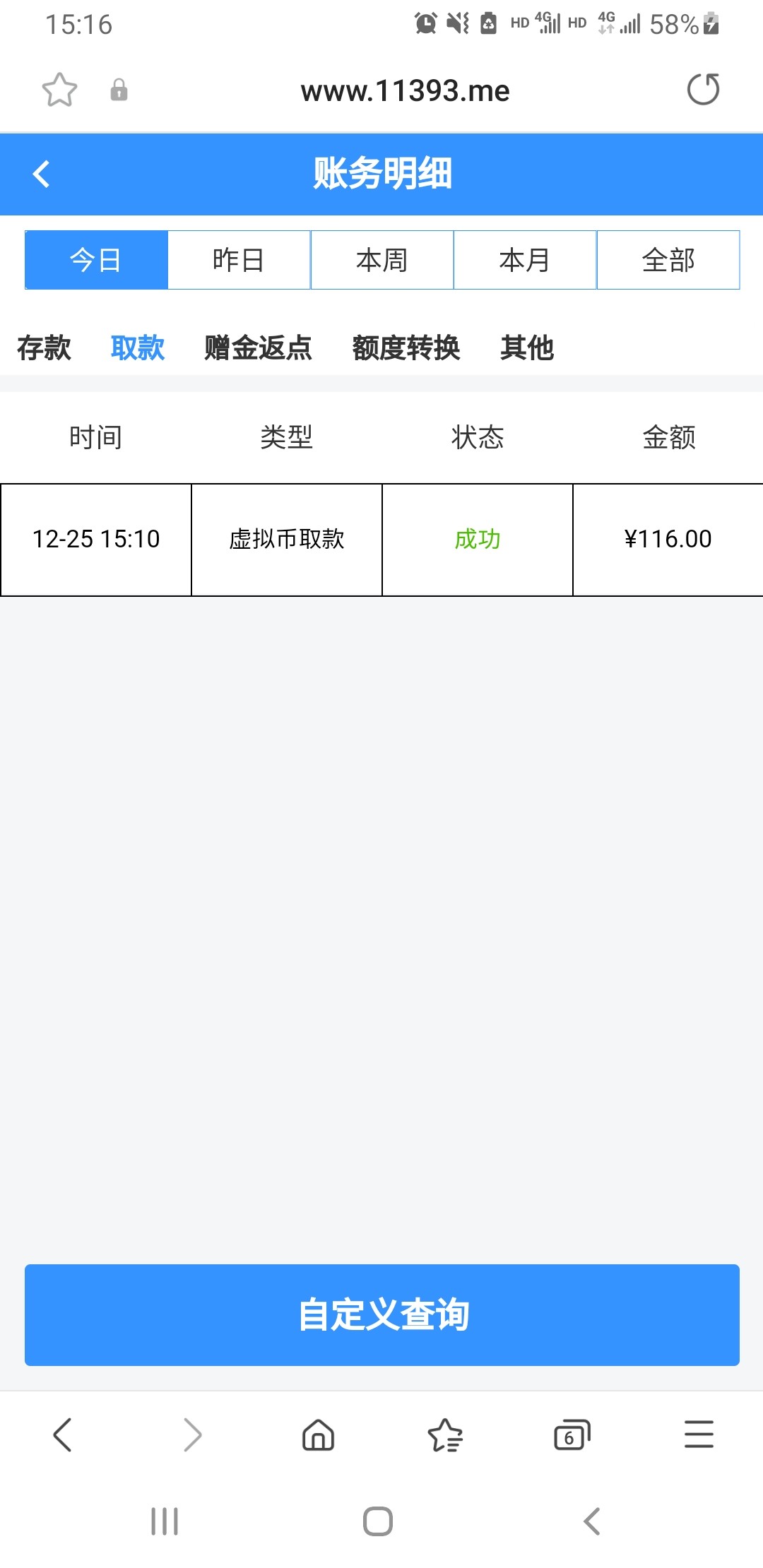Show records for 本周
763x1568 pixels.
(x=382, y=260)
